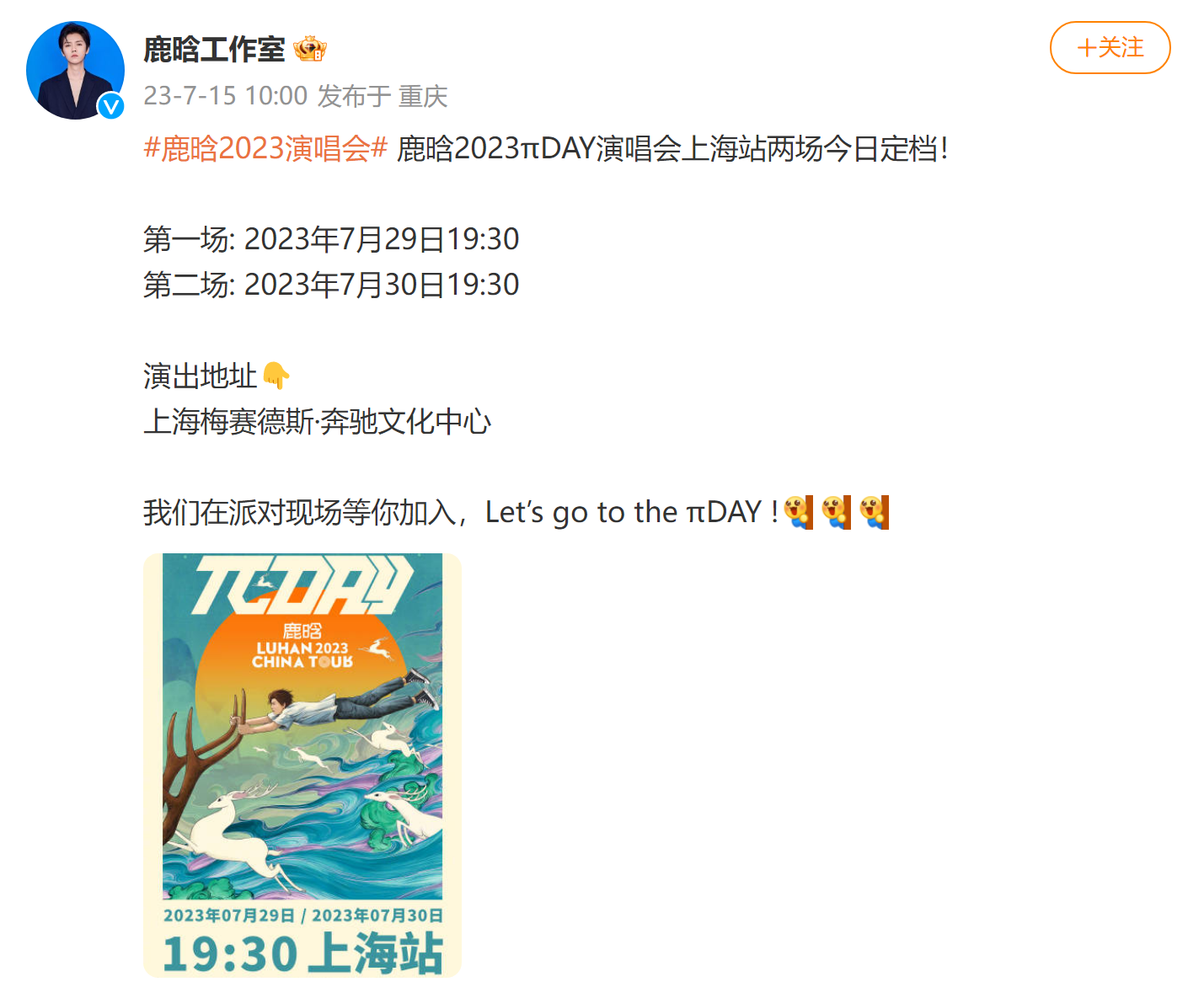Open 鹿晗工作室's profile avatar
The width and height of the screenshot is (1204, 987).
click(75, 71)
